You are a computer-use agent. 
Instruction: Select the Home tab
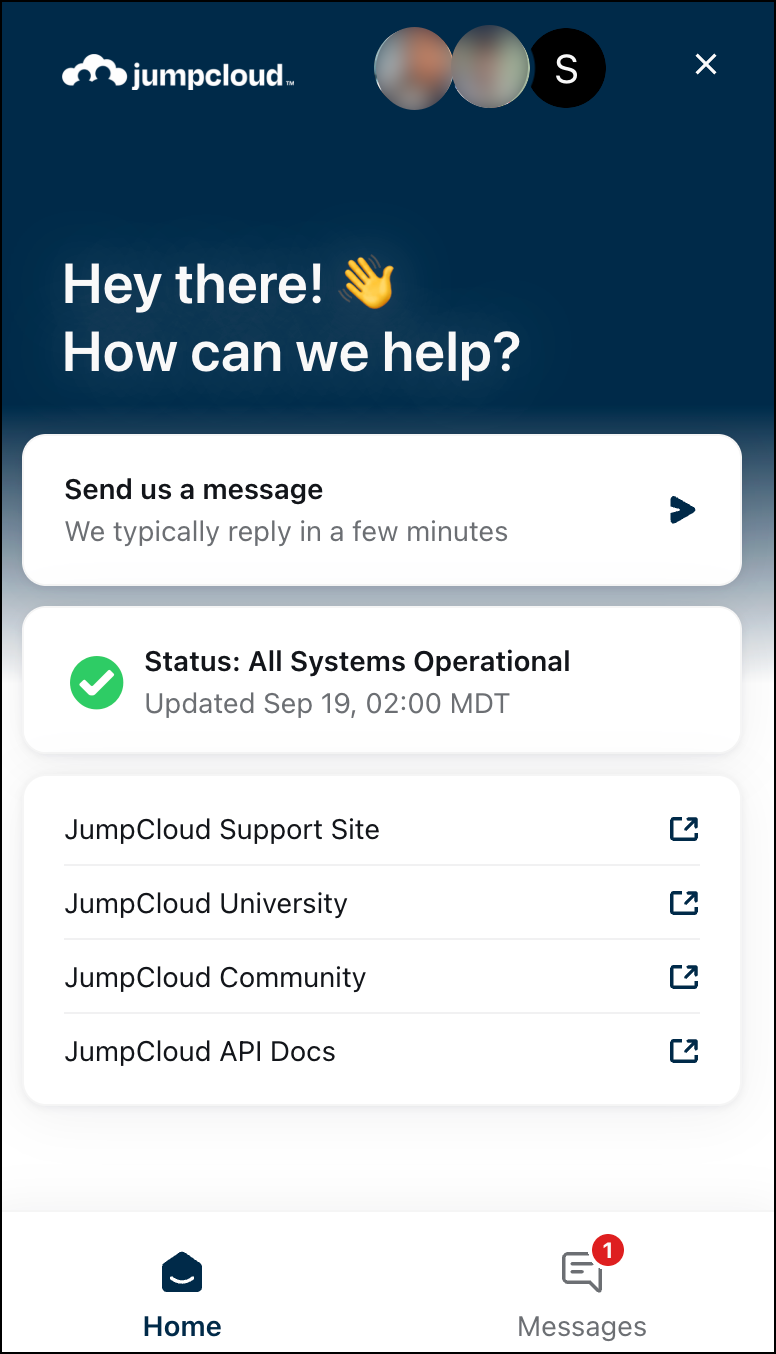tap(182, 1294)
